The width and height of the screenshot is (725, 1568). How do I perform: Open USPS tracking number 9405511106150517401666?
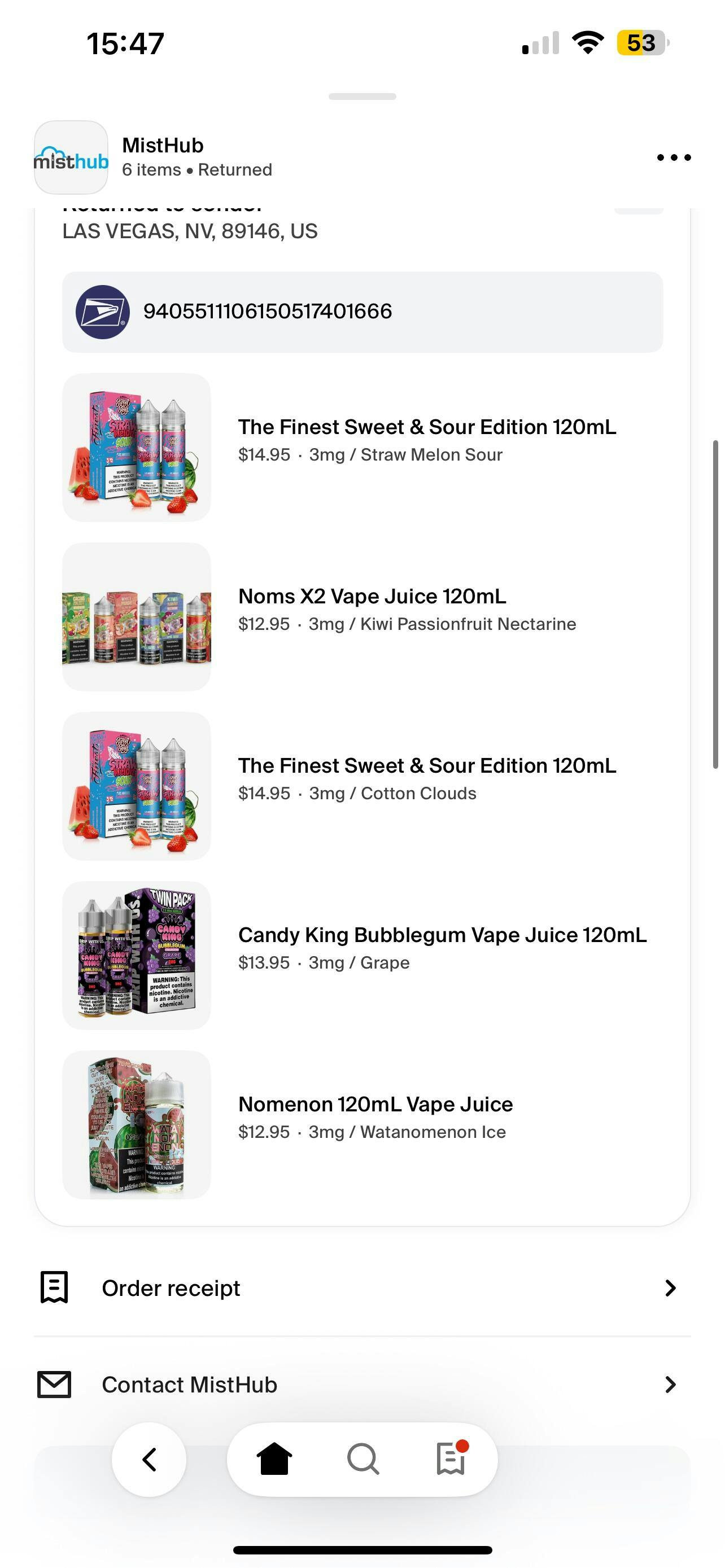(x=362, y=312)
